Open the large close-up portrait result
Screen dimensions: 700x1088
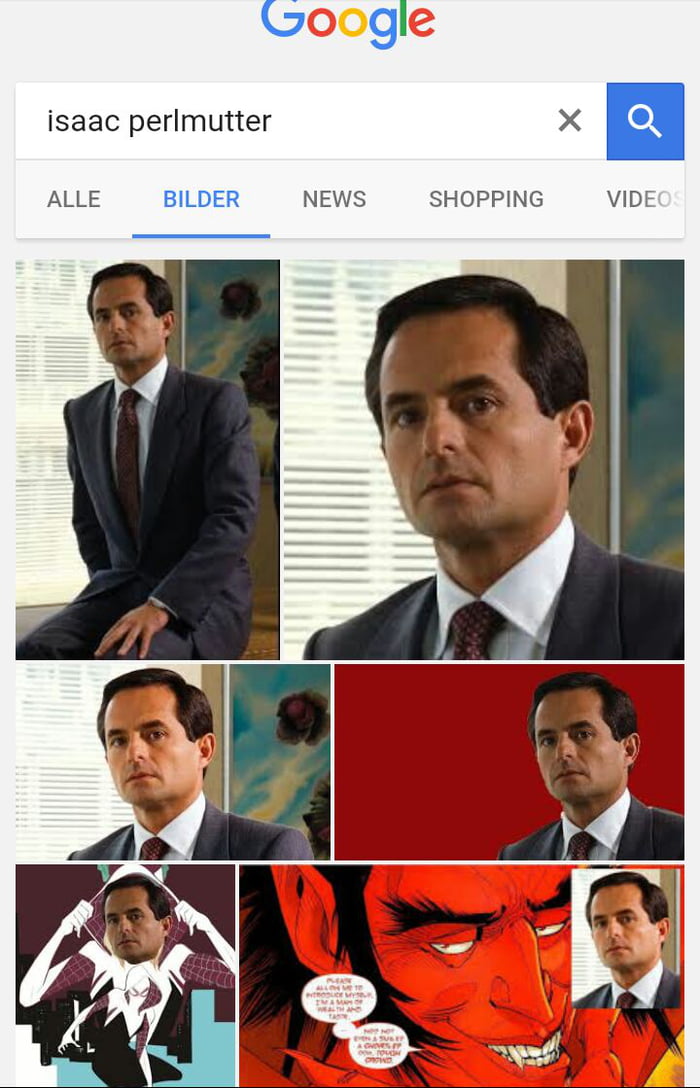[483, 459]
